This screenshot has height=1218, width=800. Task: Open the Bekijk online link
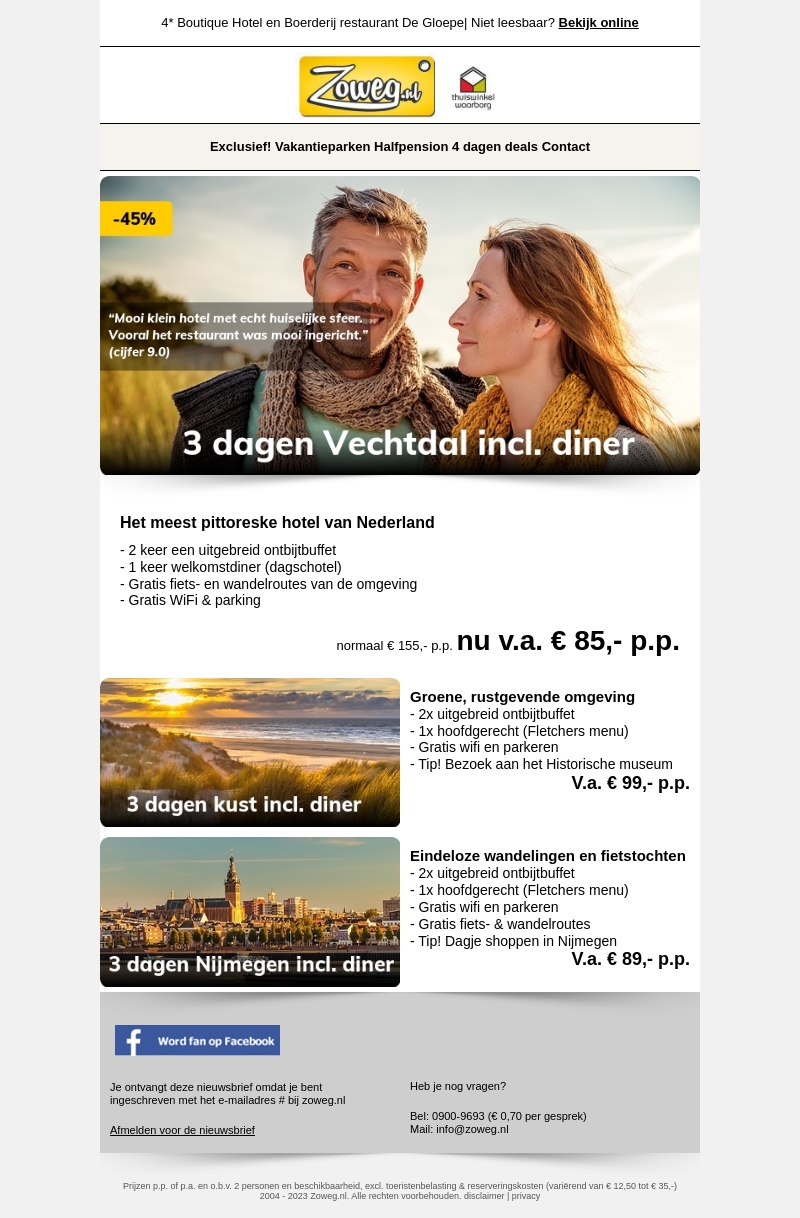pos(598,23)
